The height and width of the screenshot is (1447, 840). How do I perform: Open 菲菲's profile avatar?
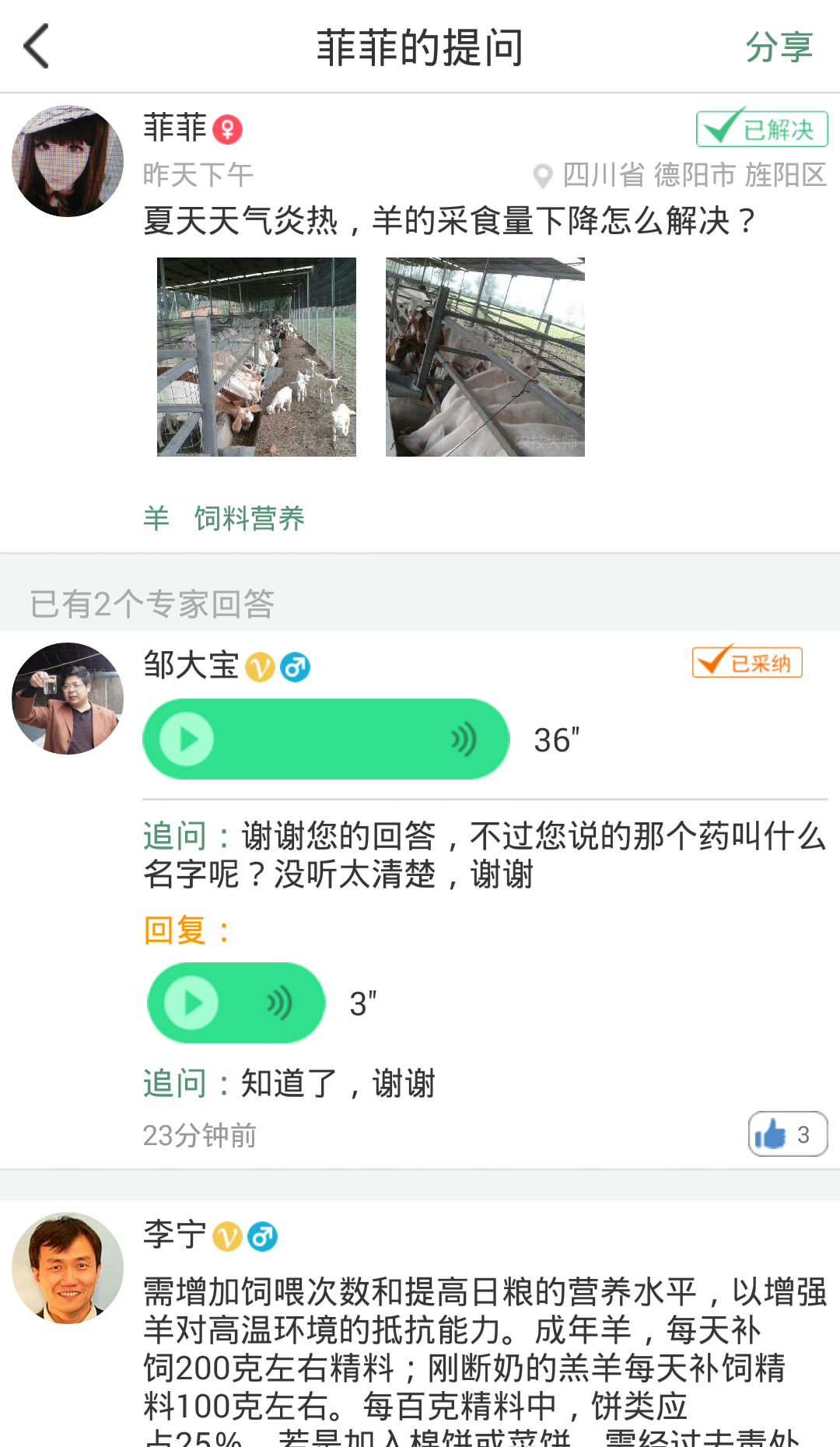coord(68,161)
